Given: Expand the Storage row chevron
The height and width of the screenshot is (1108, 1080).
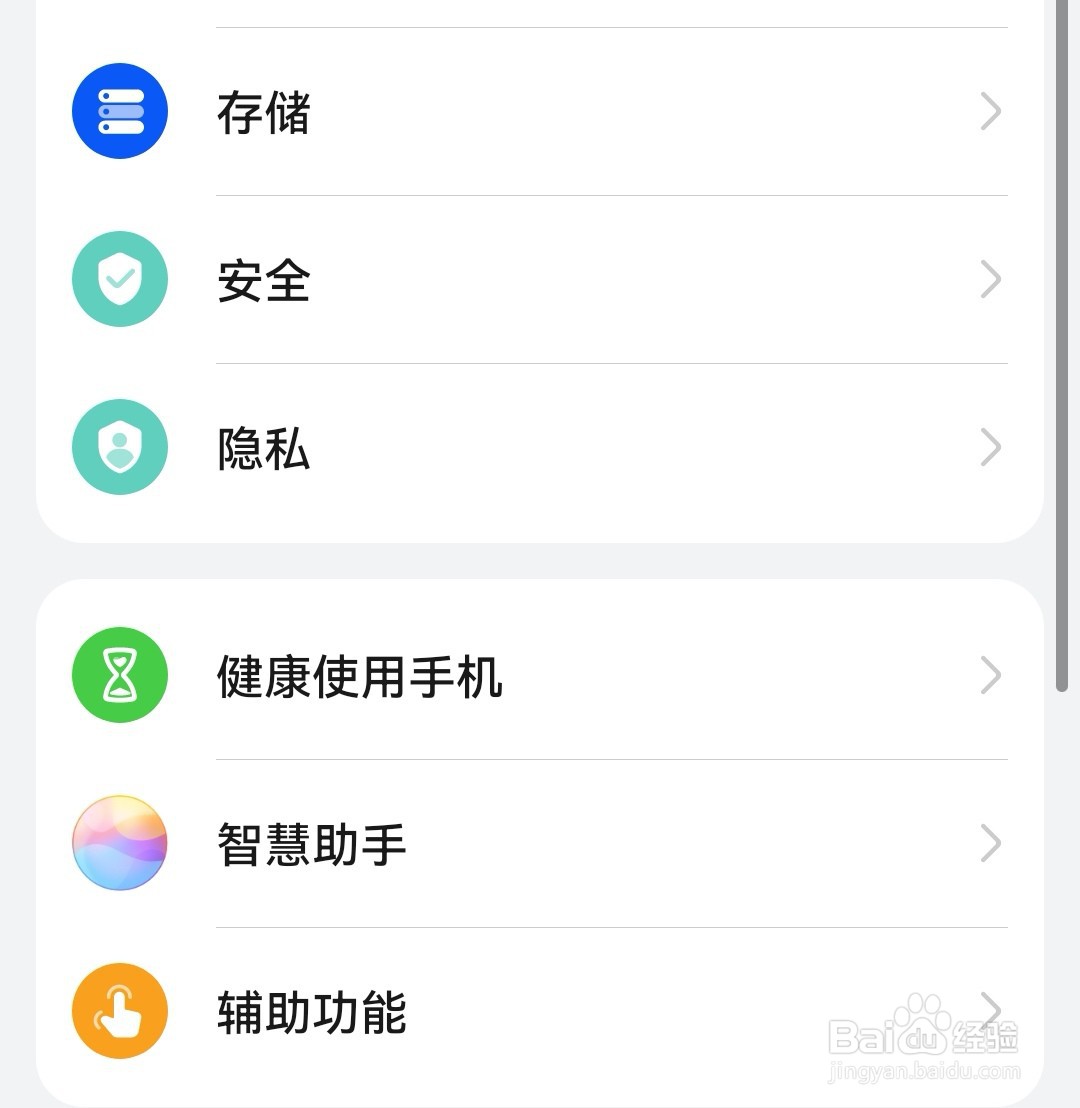Looking at the screenshot, I should pos(990,111).
